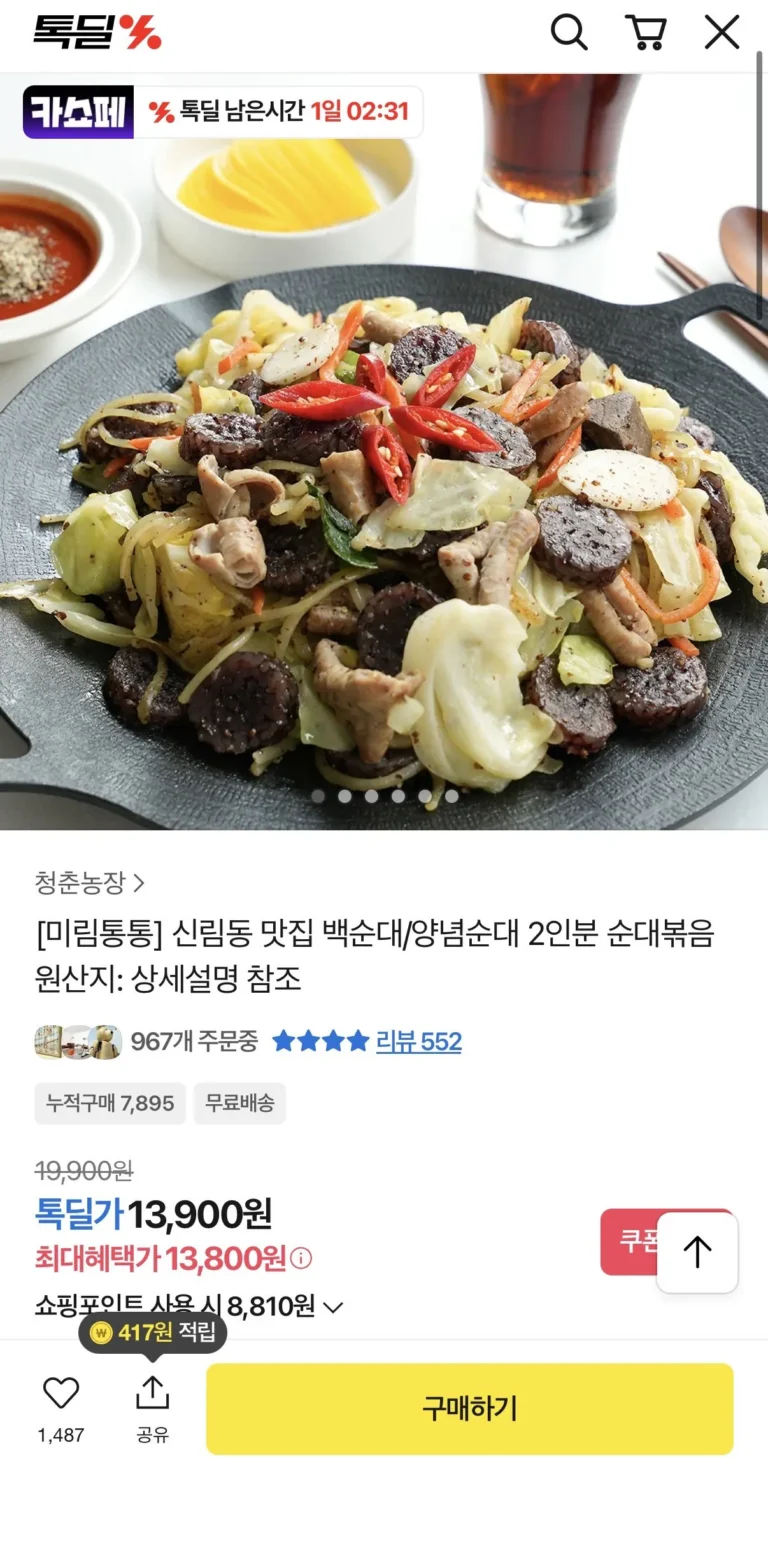Tap the 쿠폰 coupon button

tap(627, 1242)
